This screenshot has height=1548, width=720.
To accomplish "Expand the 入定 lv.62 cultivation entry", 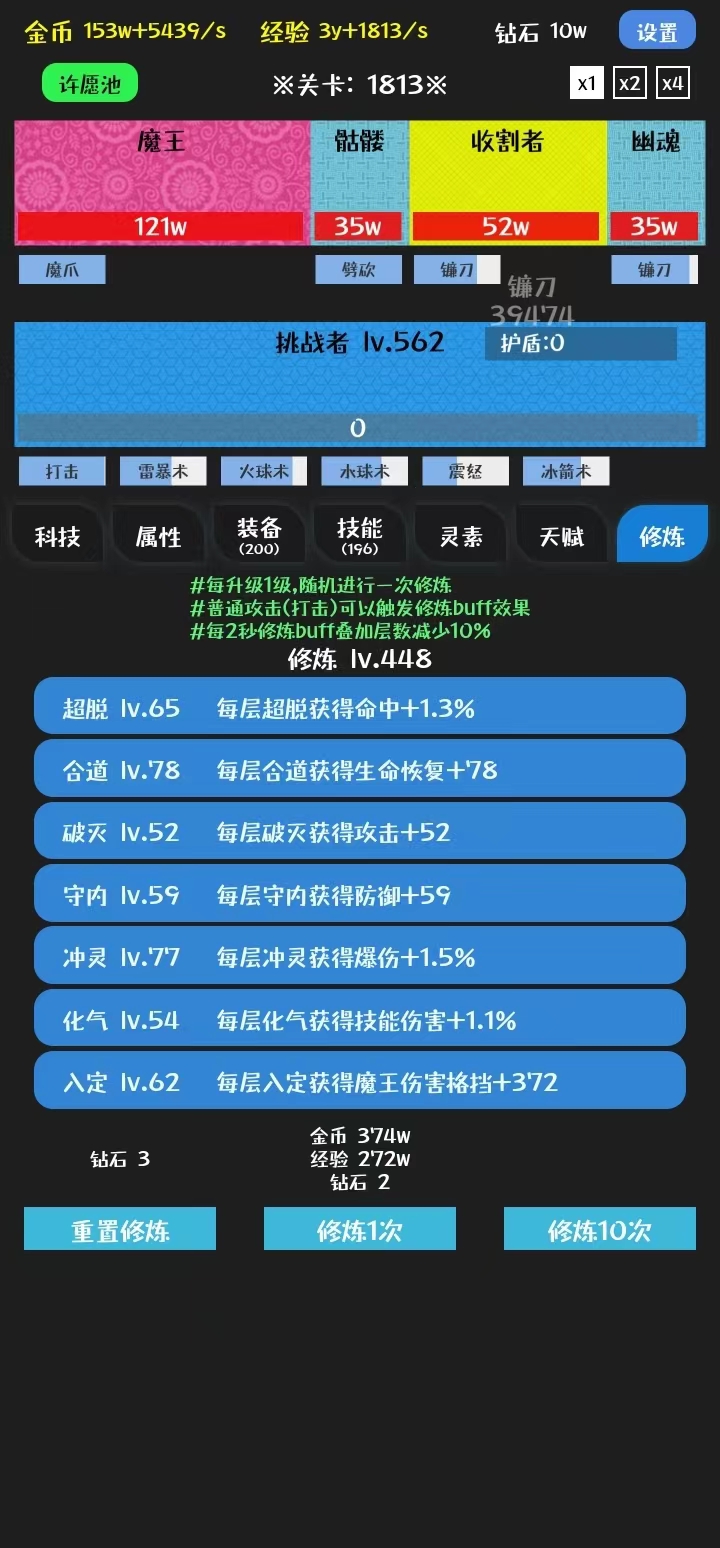I will tap(360, 1080).
